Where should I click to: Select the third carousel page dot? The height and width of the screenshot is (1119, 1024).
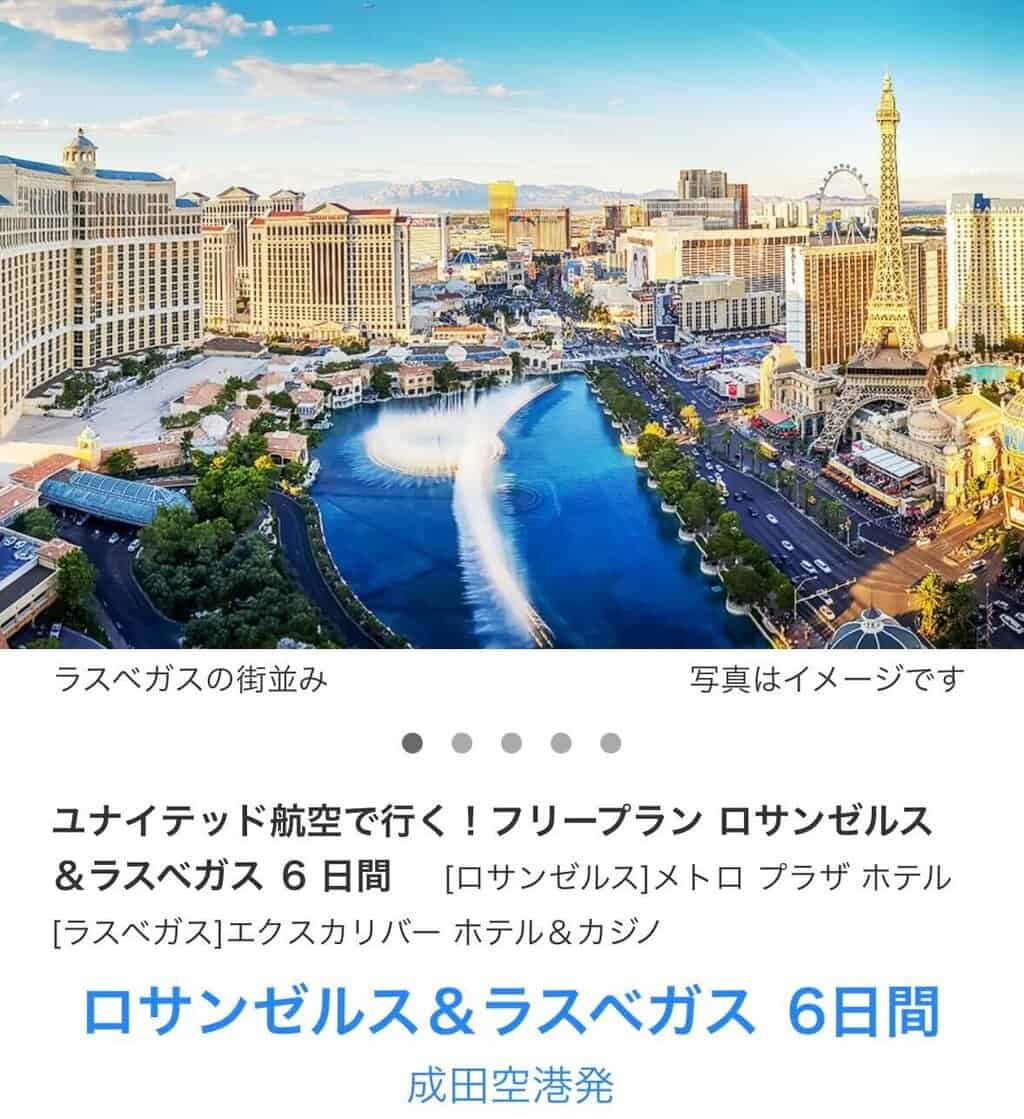[x=511, y=743]
